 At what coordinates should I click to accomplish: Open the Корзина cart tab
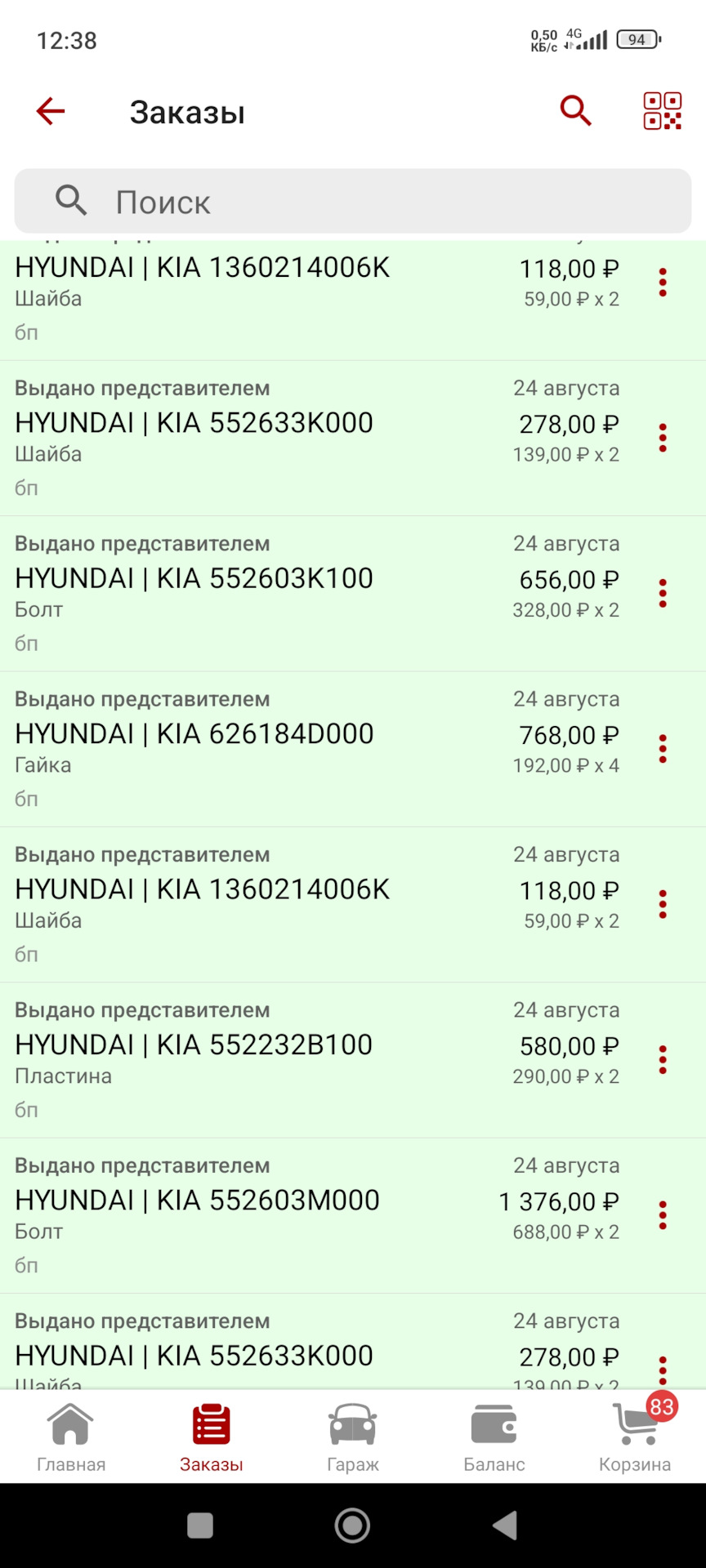pos(635,1437)
